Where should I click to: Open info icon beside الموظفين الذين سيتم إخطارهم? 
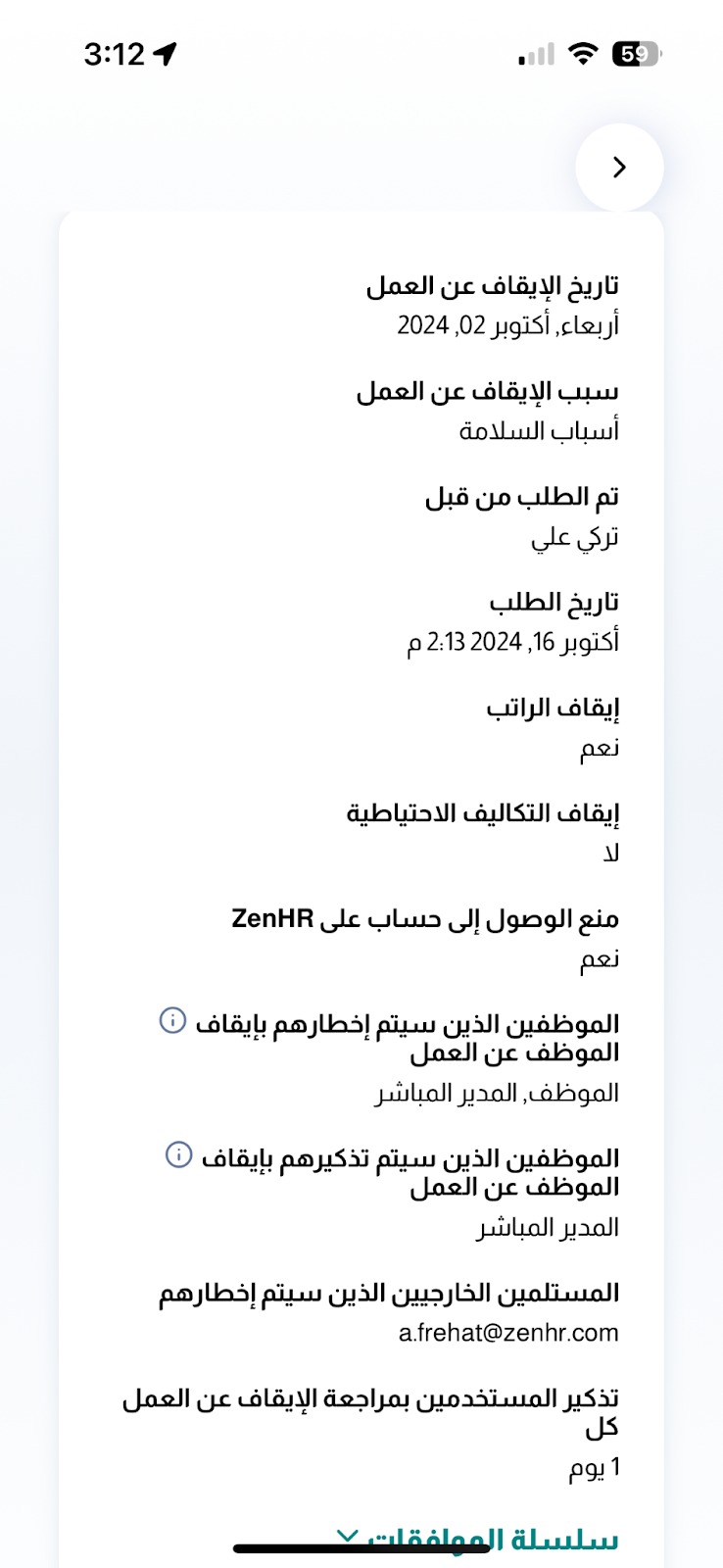(172, 1020)
